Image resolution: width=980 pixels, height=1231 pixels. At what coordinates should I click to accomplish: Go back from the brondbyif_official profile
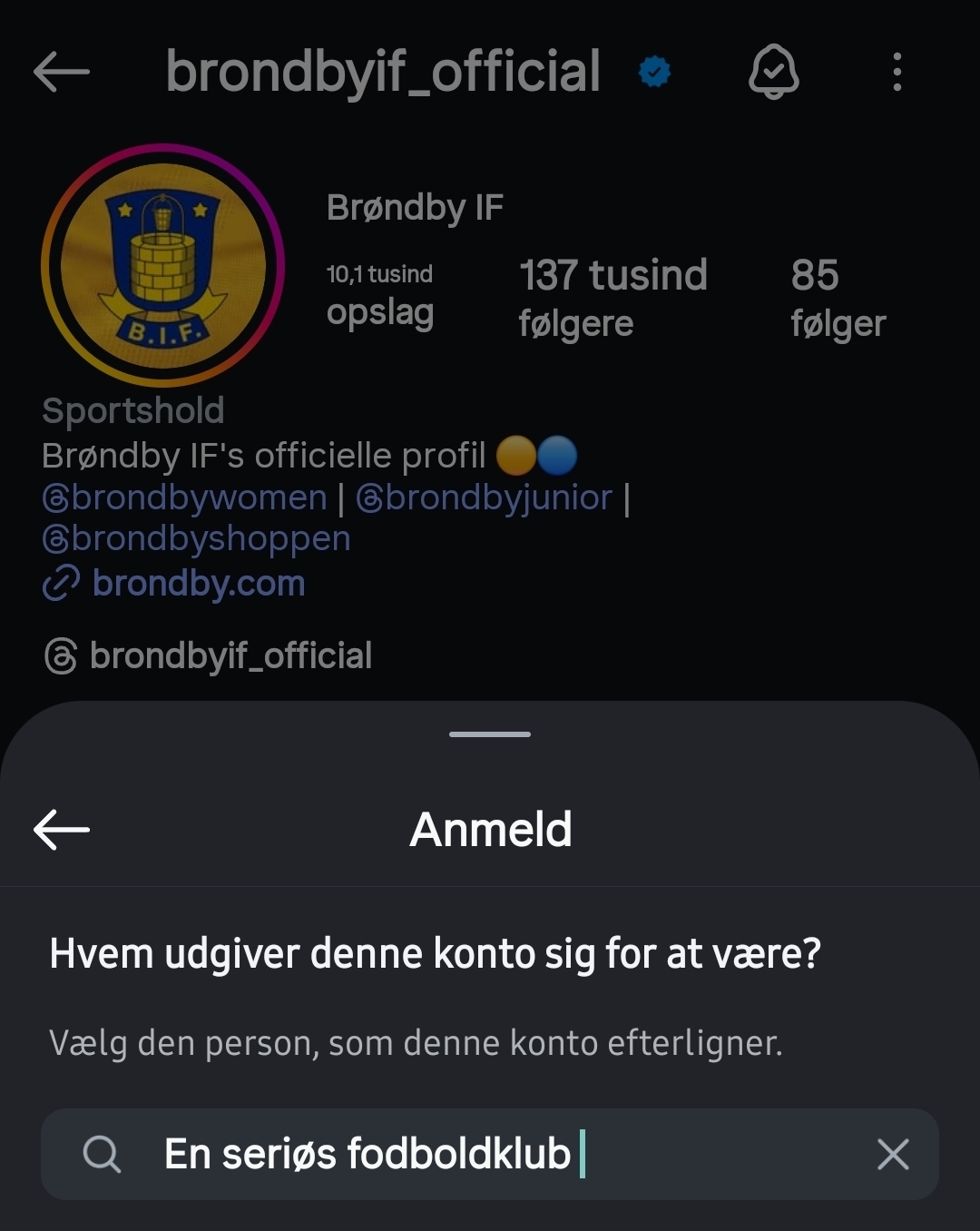[x=62, y=72]
